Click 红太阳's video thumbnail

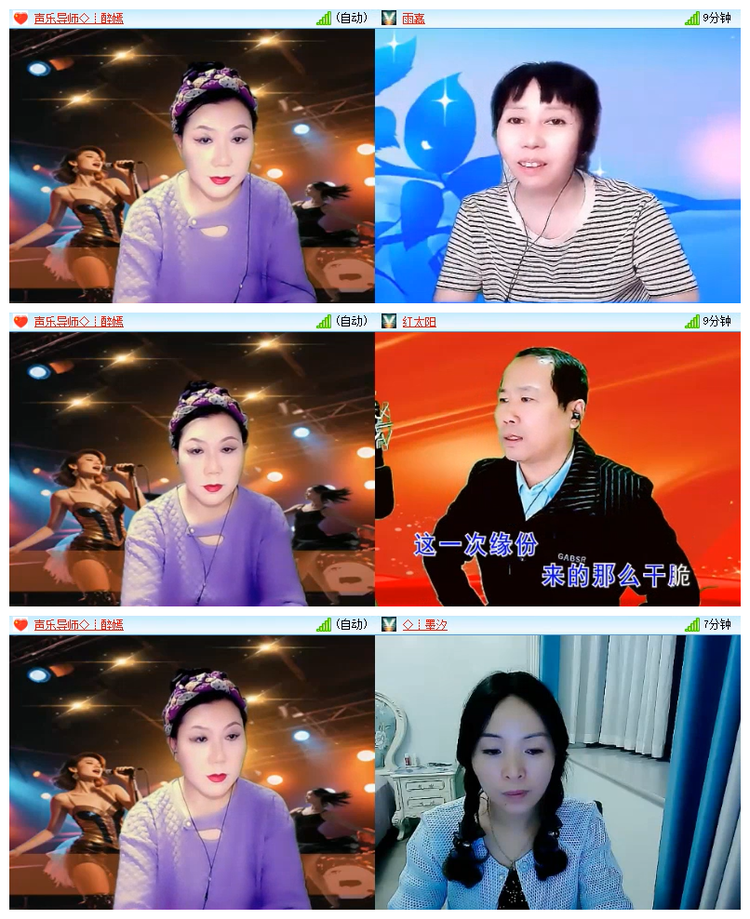(x=560, y=470)
